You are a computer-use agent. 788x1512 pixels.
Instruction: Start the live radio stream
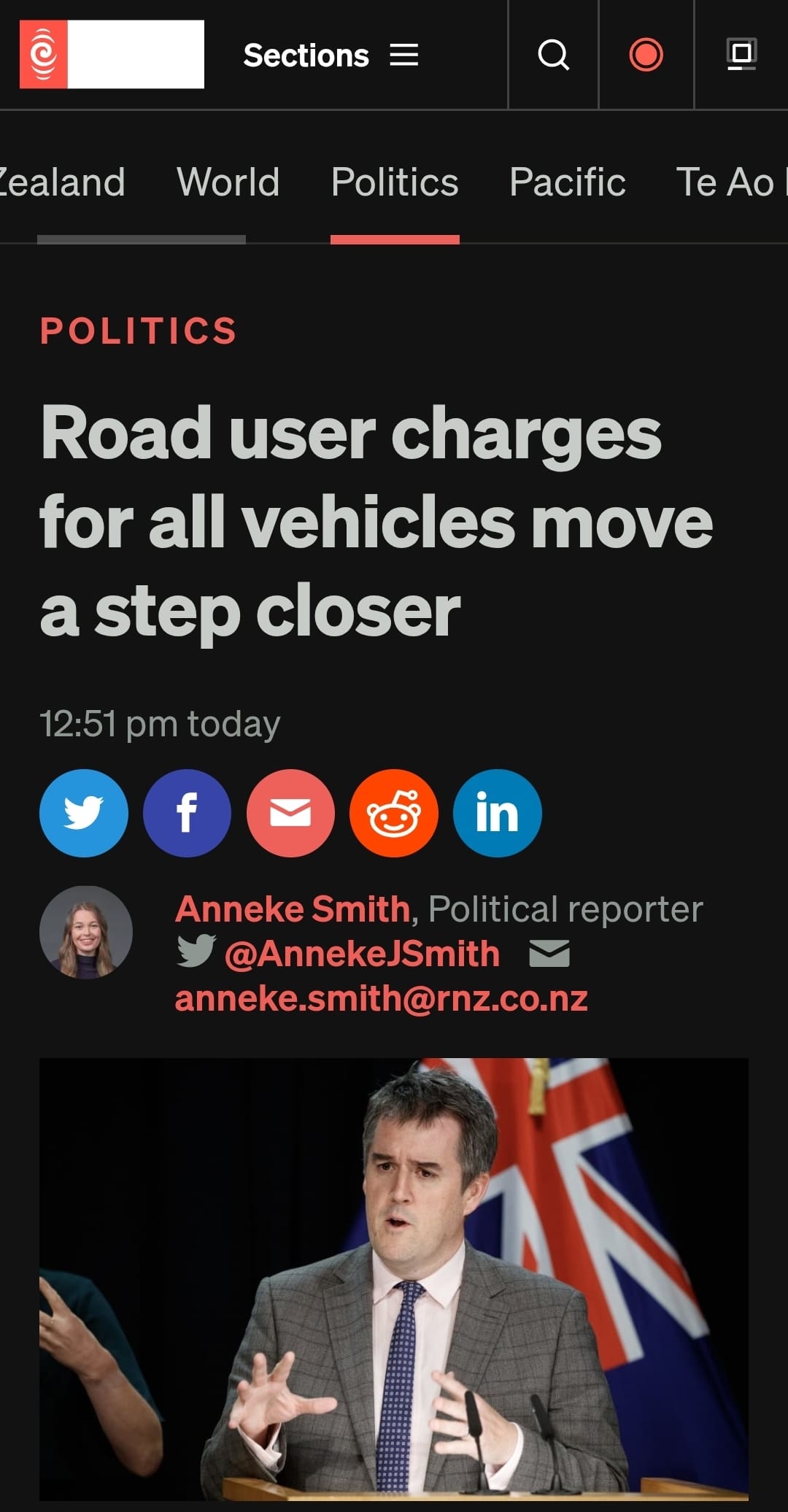pyautogui.click(x=646, y=55)
